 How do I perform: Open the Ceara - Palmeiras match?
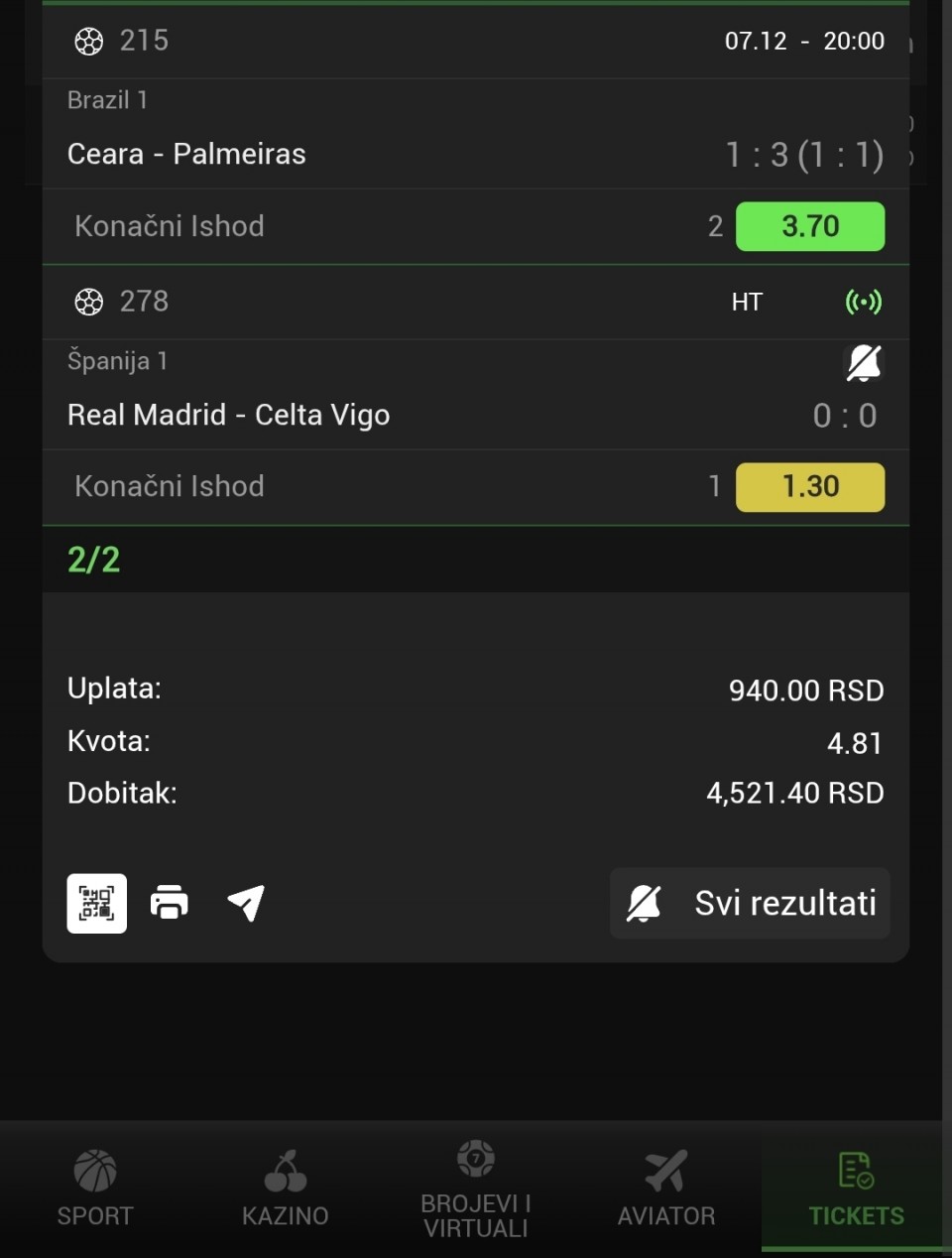[186, 154]
